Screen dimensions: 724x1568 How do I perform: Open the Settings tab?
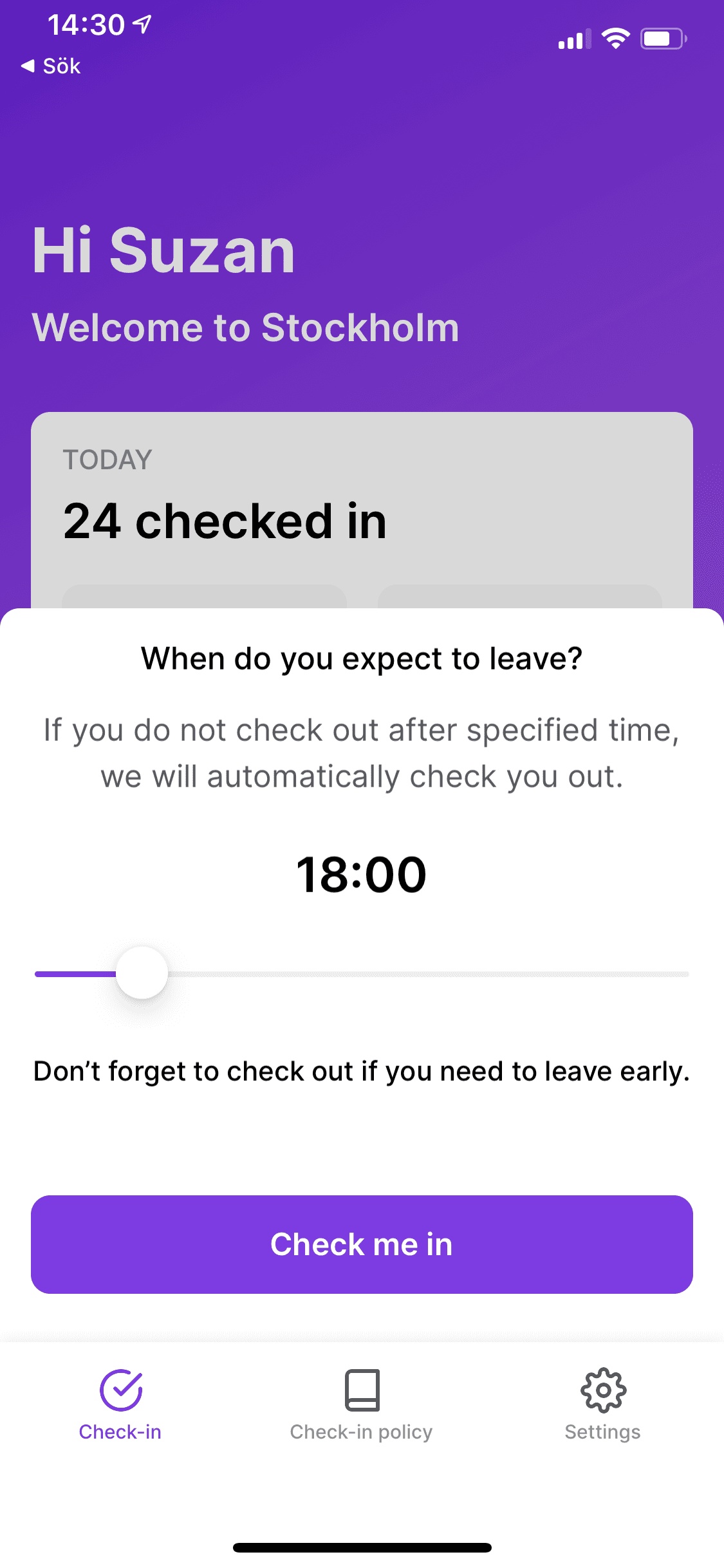click(603, 1405)
